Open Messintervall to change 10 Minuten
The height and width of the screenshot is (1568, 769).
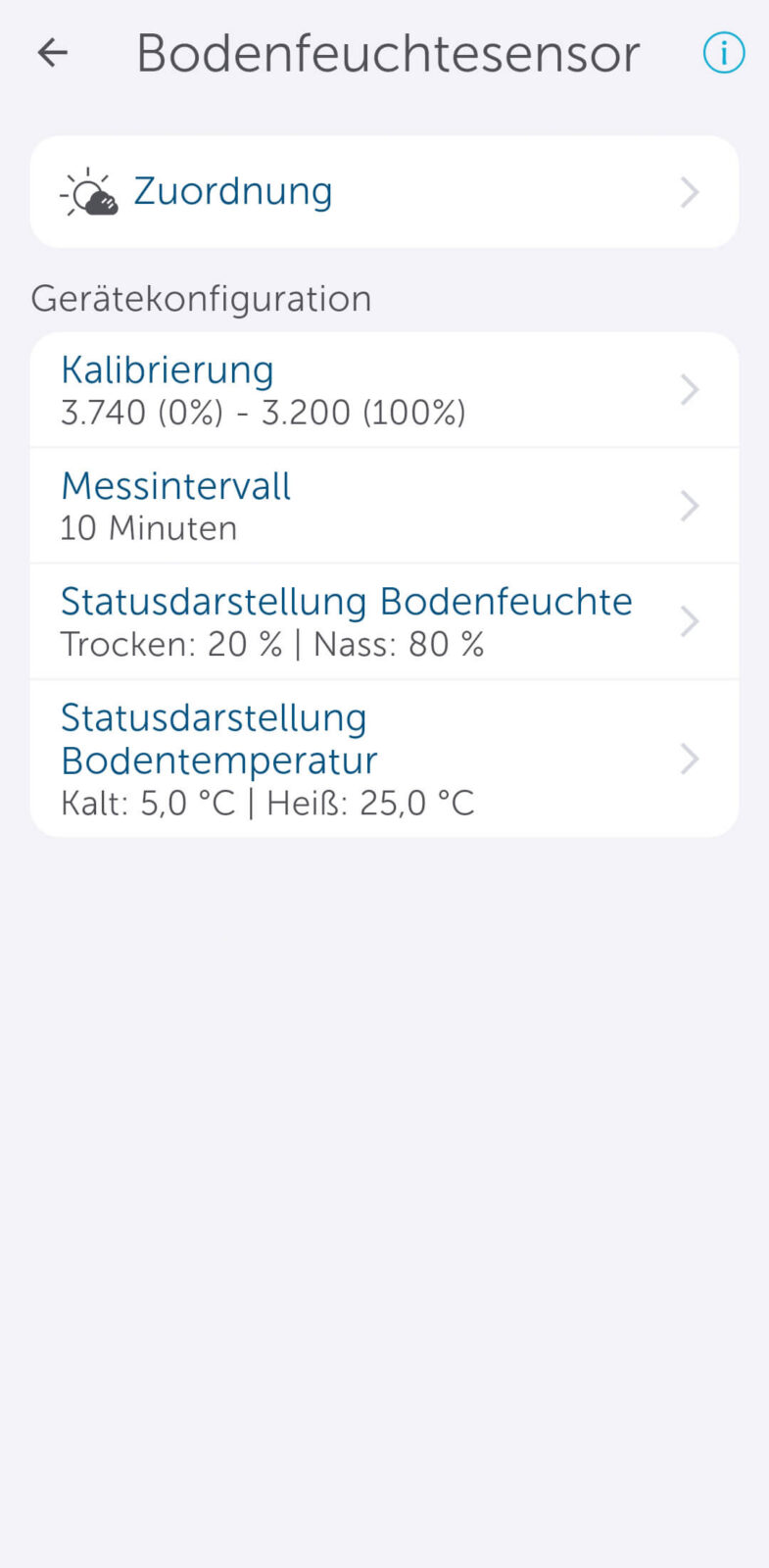[x=175, y=486]
